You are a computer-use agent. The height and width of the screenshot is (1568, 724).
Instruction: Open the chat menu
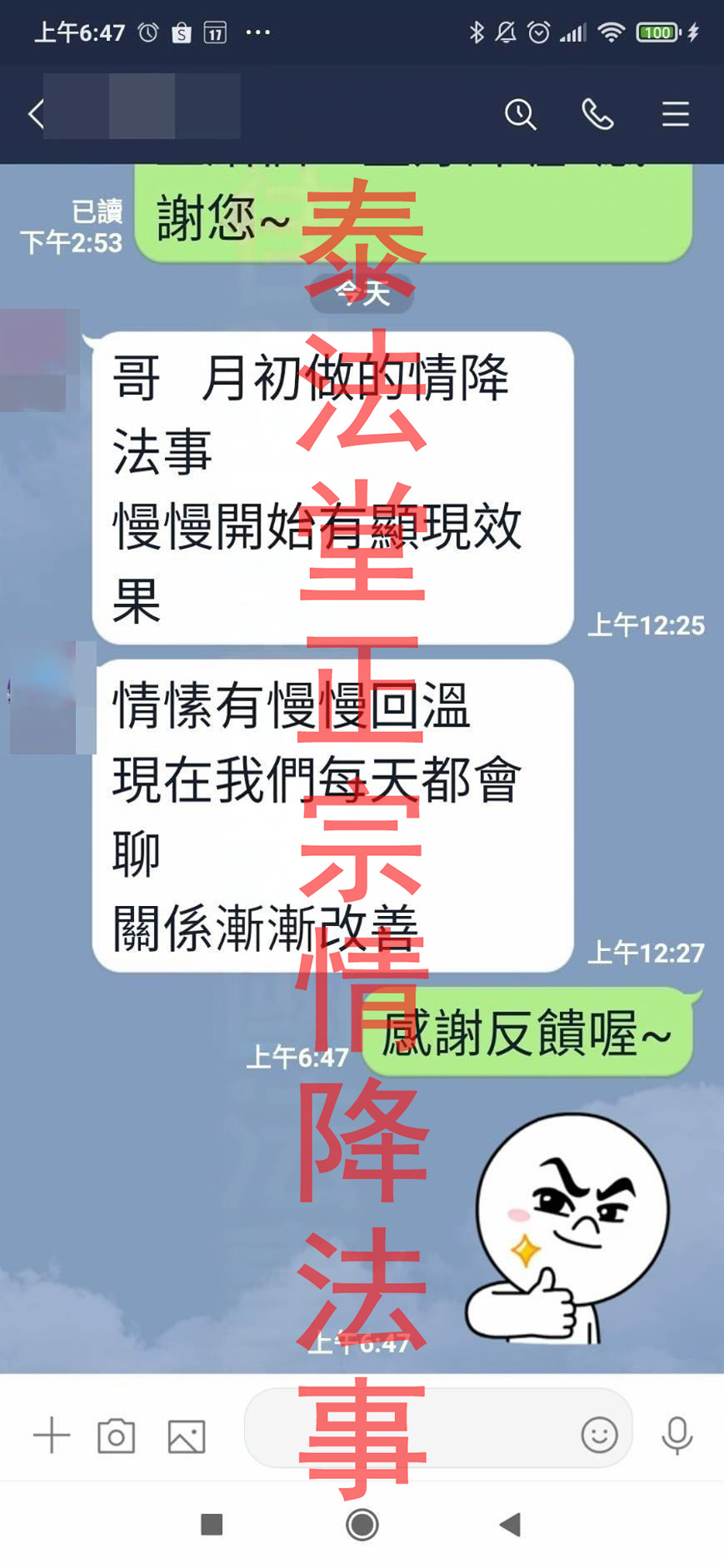(x=675, y=114)
